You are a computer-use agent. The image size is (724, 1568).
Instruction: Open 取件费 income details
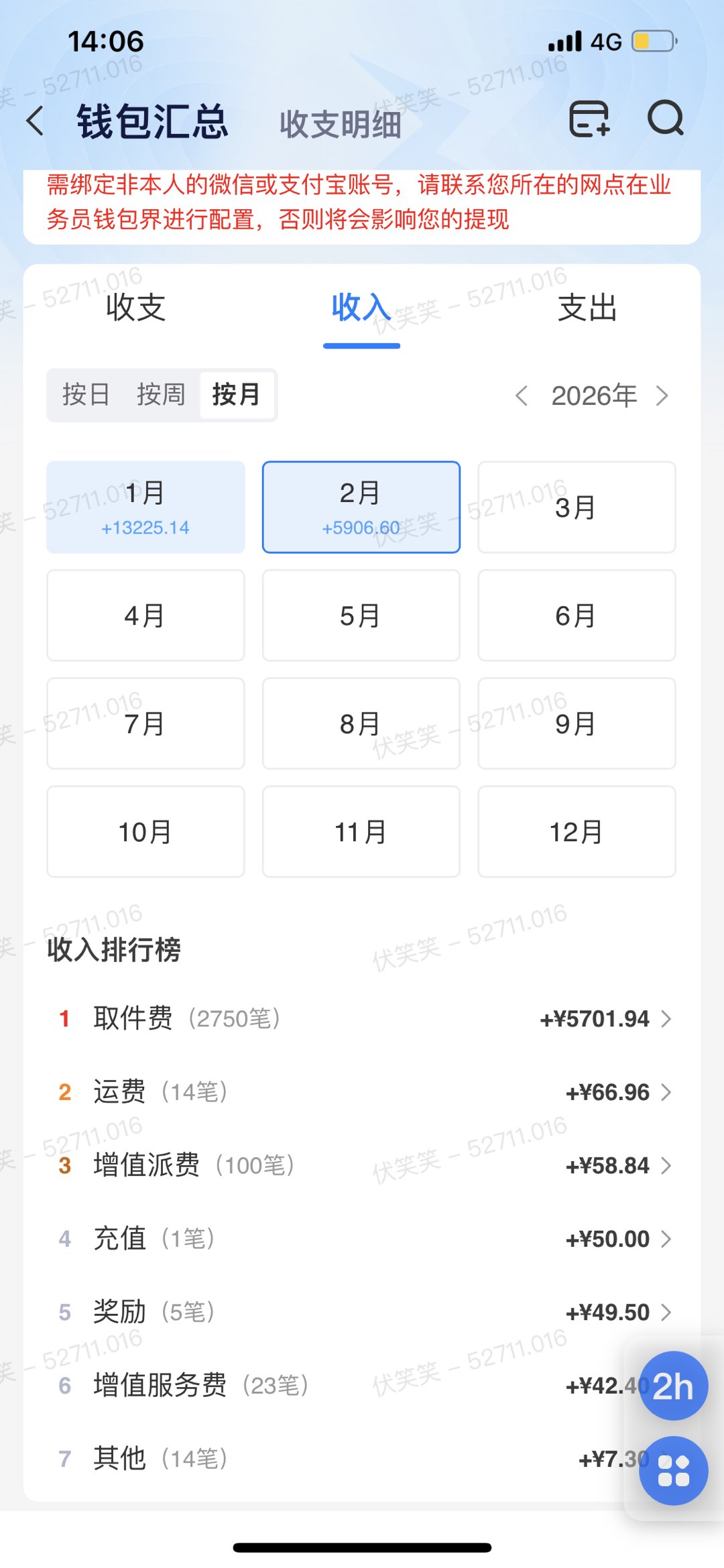tap(362, 1019)
